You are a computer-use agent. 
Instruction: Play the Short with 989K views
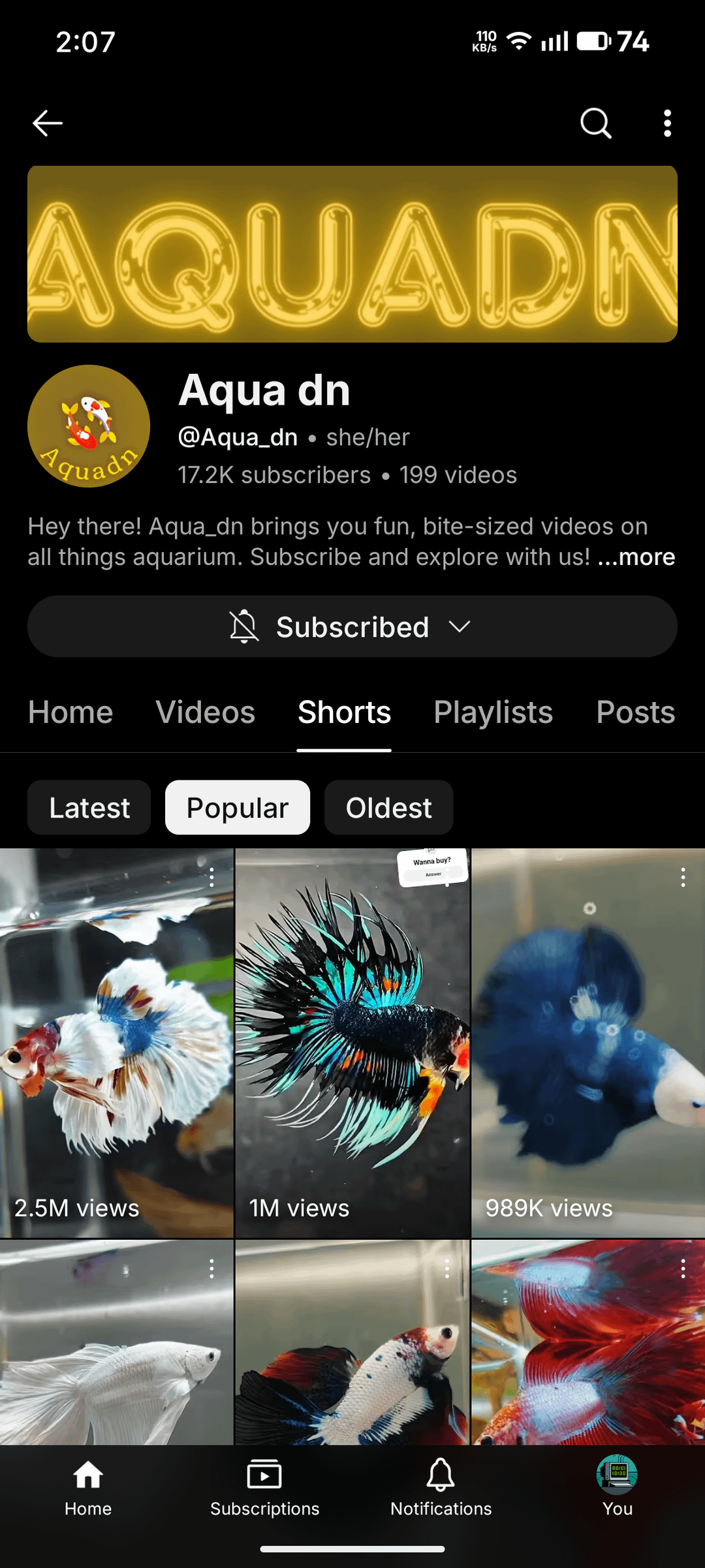[587, 1044]
